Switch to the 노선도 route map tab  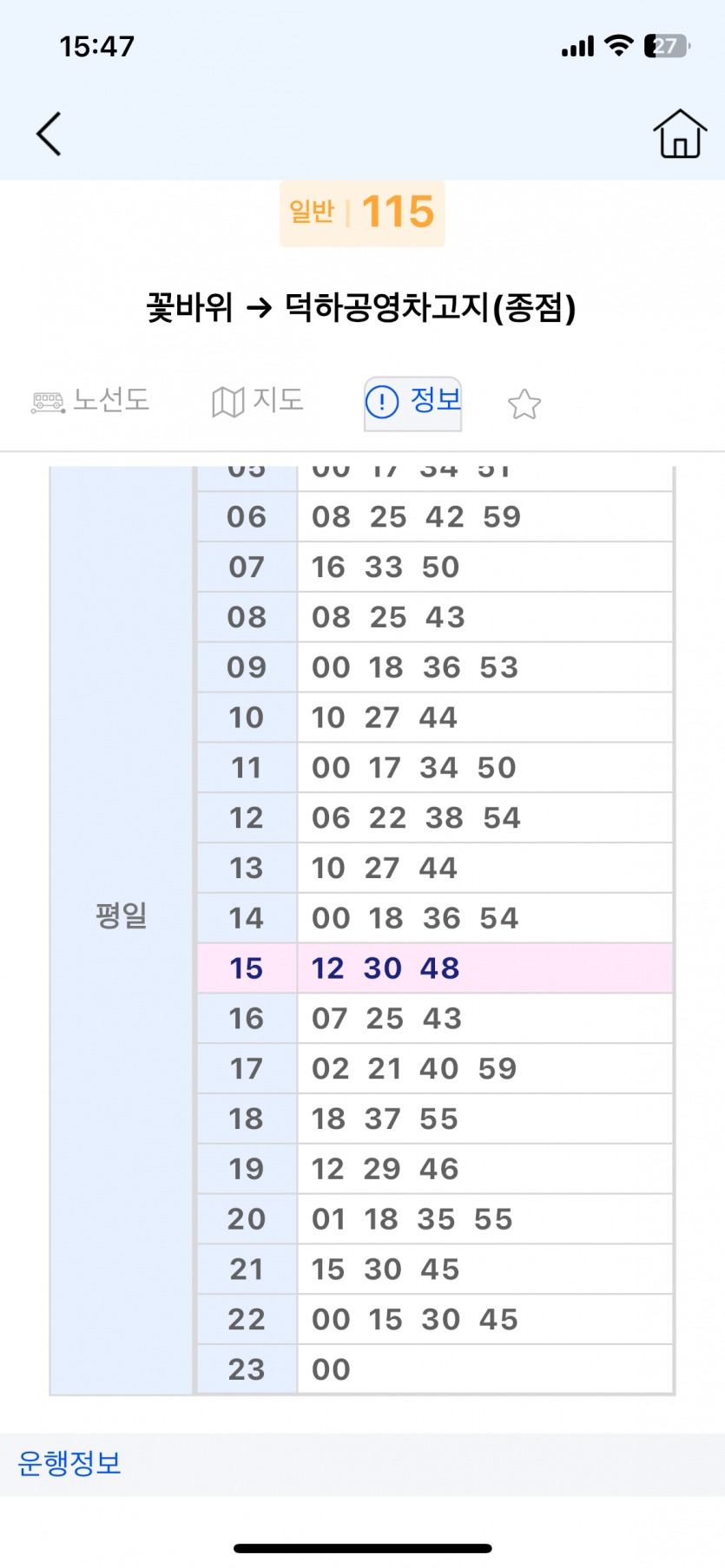pos(91,401)
